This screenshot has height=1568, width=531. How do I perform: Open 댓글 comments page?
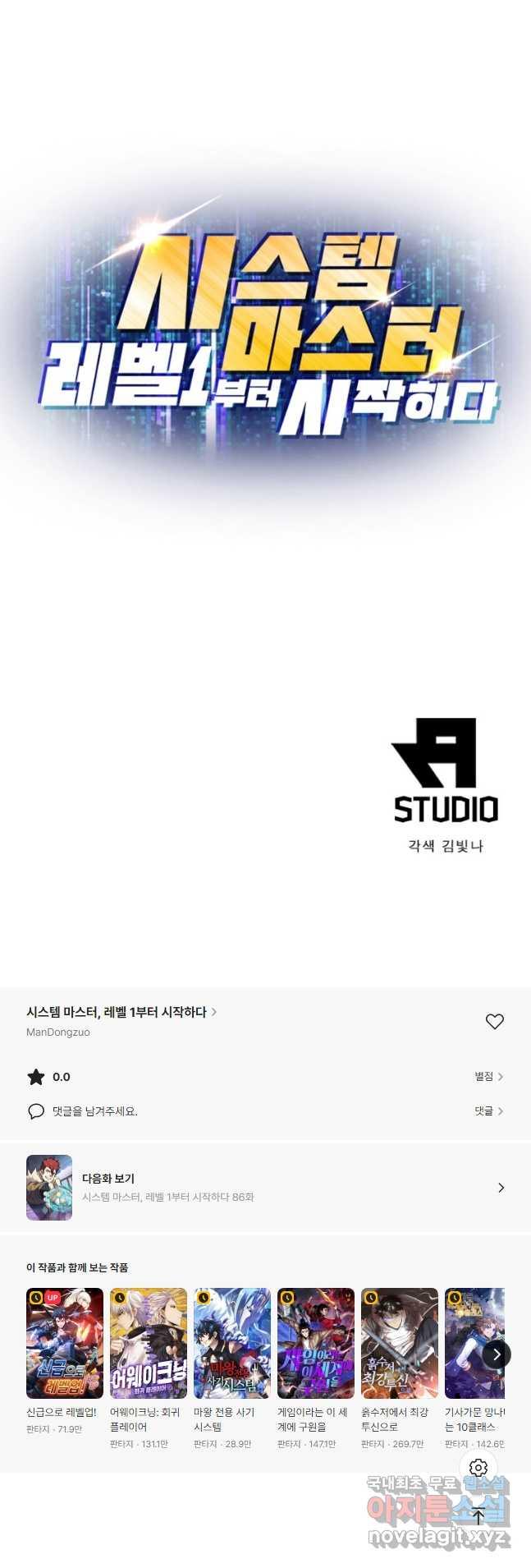click(x=488, y=1110)
